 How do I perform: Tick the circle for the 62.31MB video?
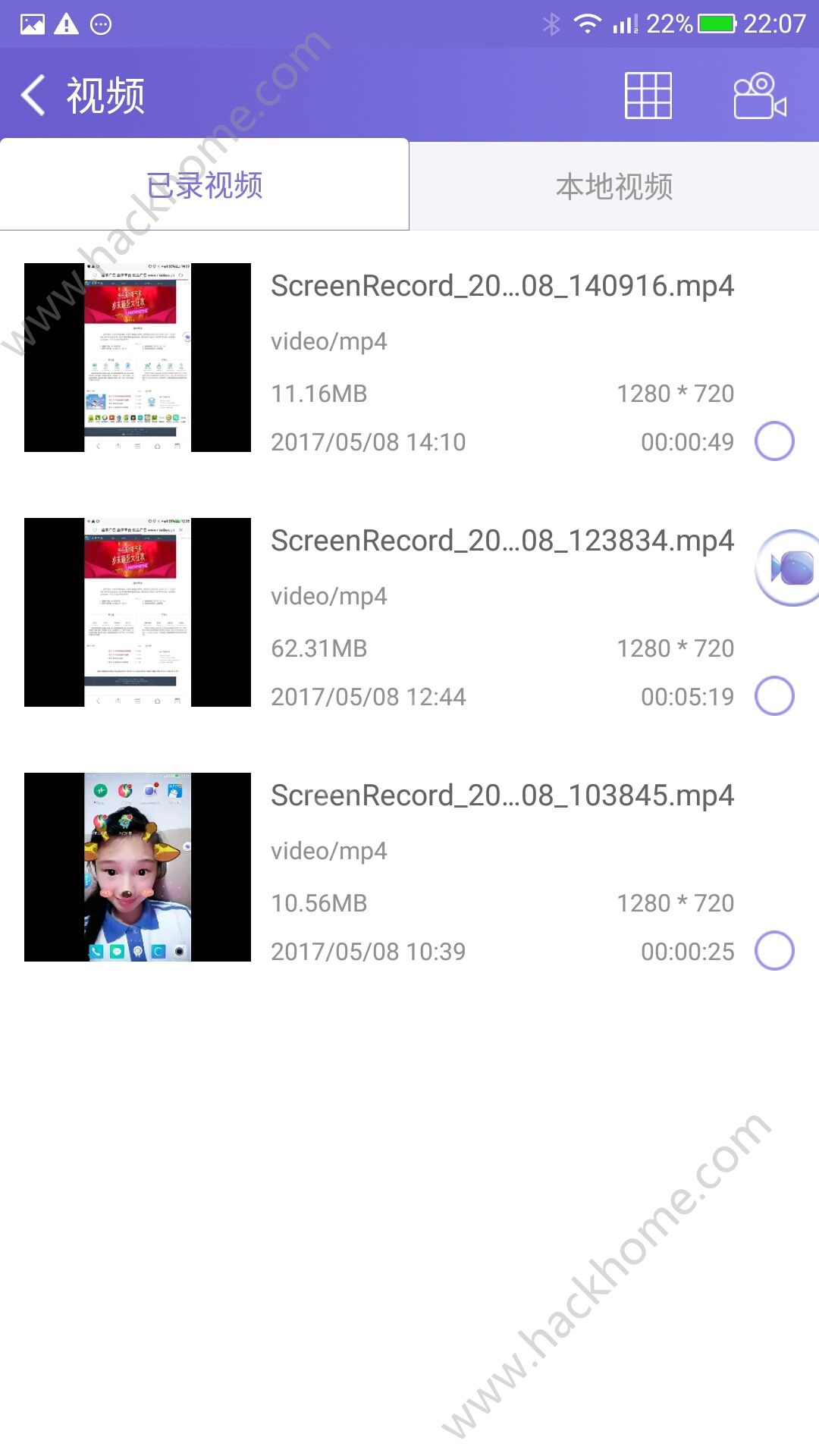(x=774, y=696)
